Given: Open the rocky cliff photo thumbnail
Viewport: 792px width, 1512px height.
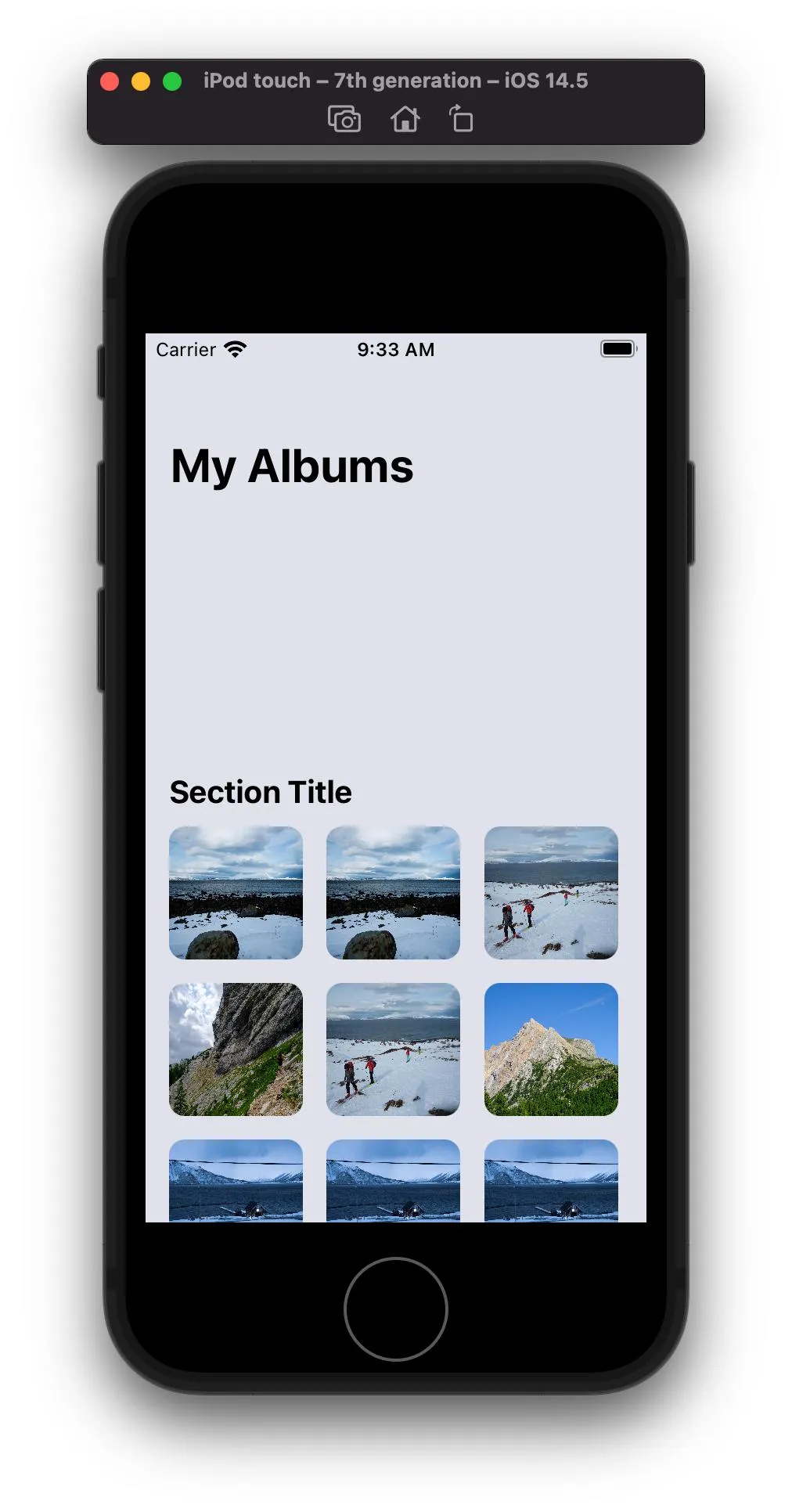Looking at the screenshot, I should [x=236, y=1049].
